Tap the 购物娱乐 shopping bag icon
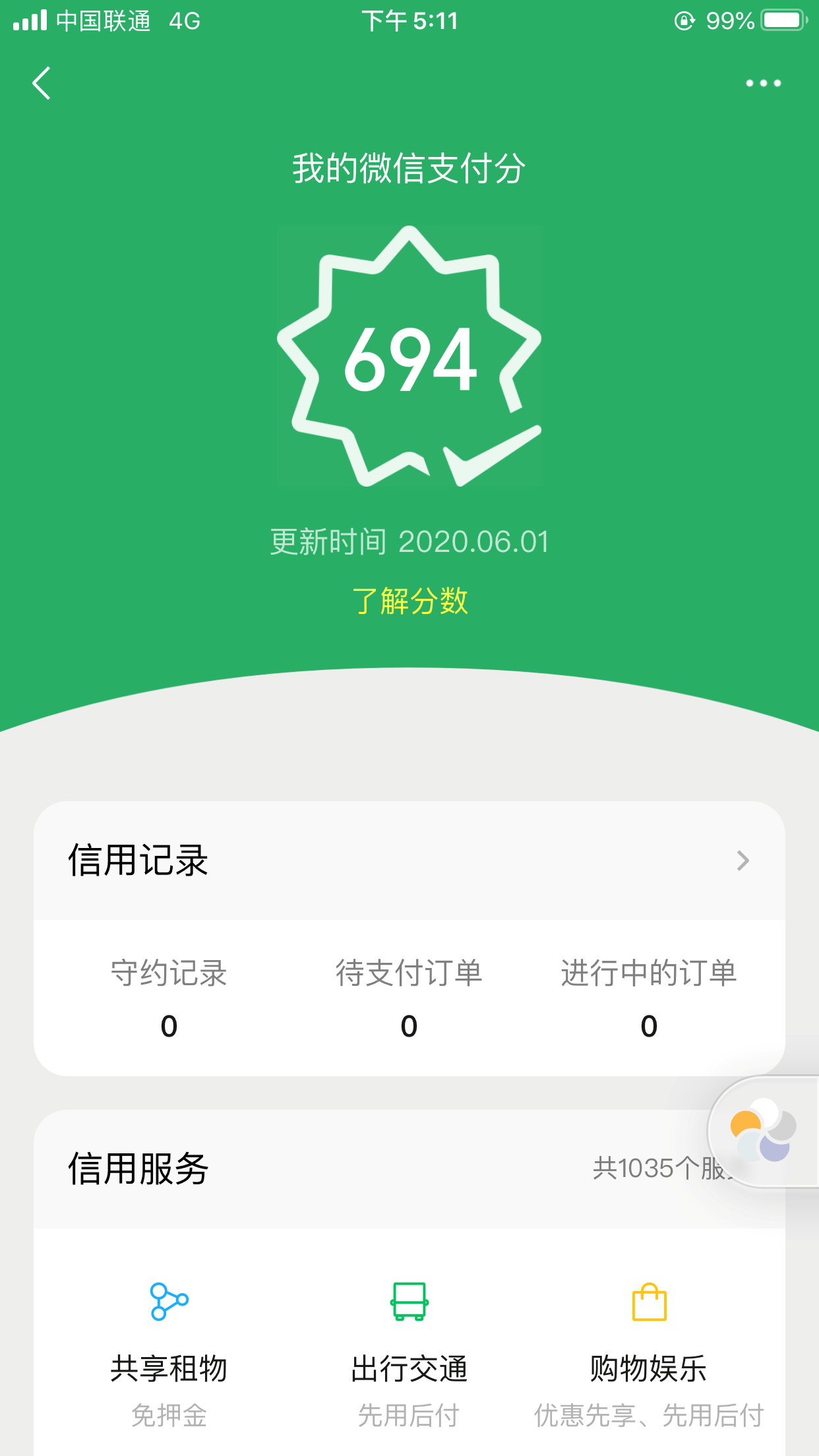This screenshot has width=819, height=1456. (x=650, y=1302)
